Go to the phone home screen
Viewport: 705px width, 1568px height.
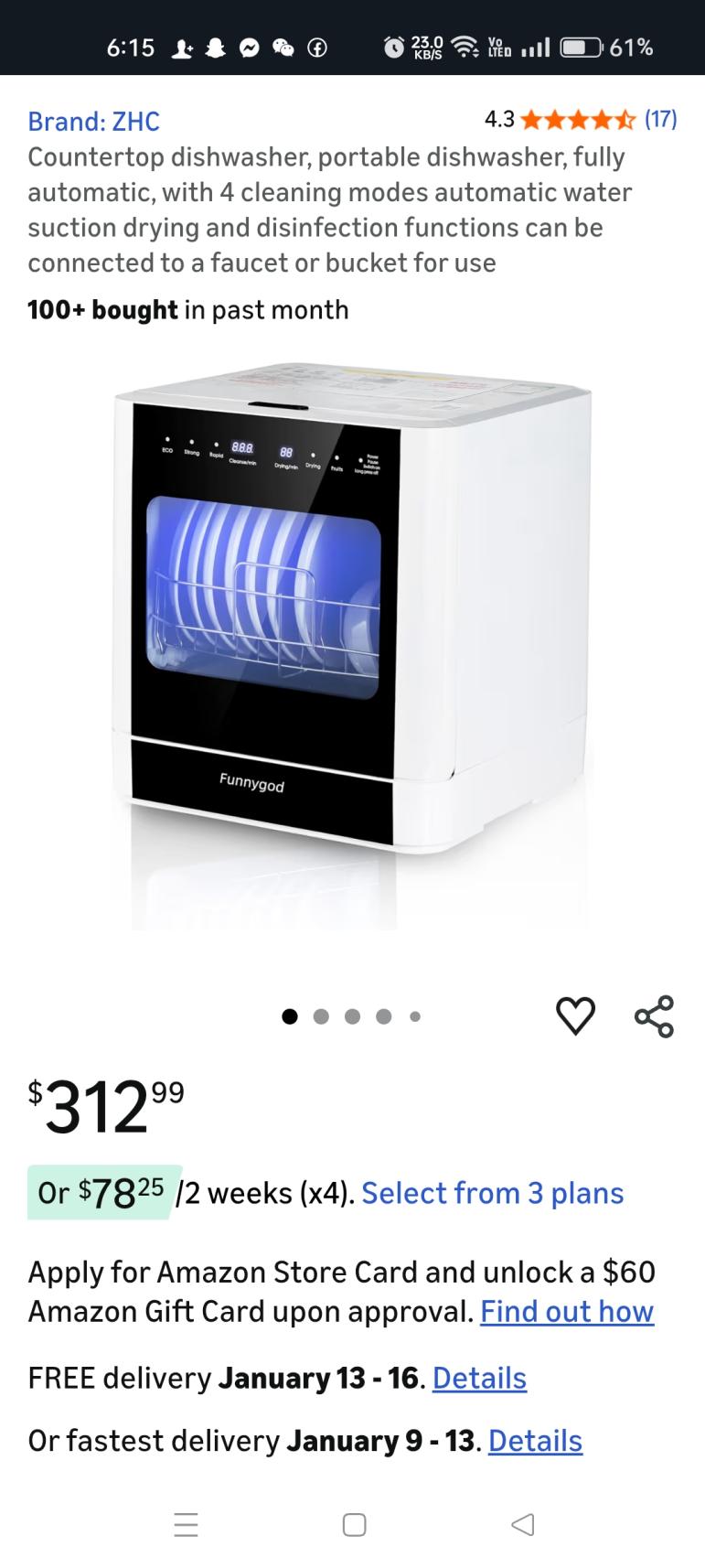pyautogui.click(x=354, y=1524)
